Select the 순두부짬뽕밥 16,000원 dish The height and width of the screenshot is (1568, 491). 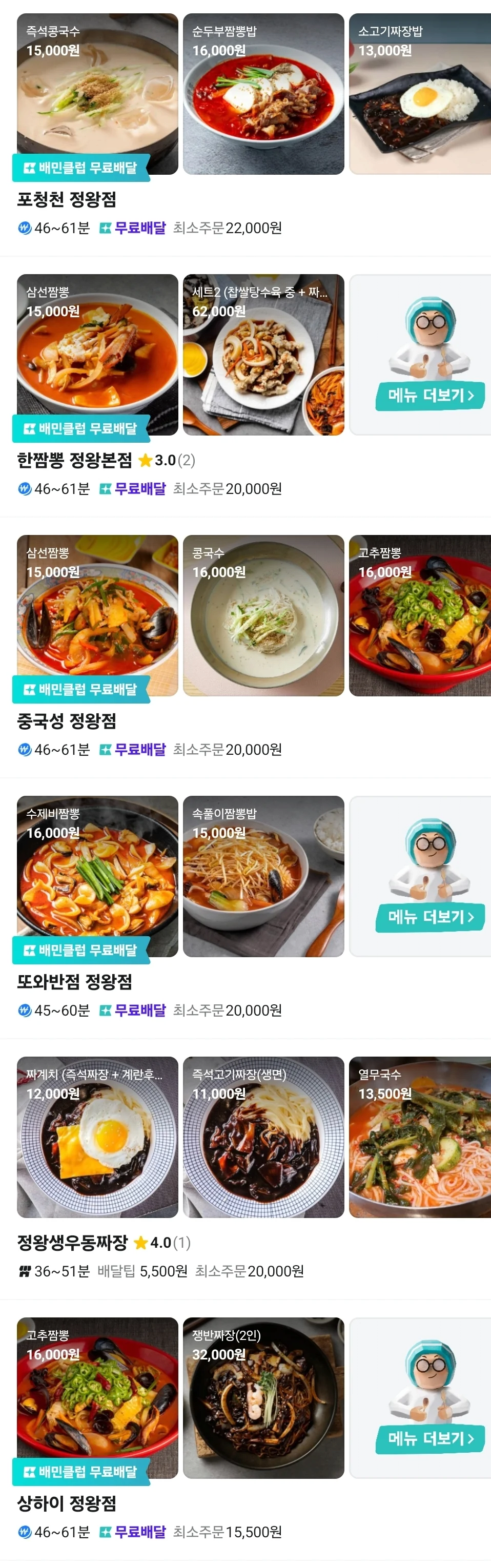click(263, 94)
